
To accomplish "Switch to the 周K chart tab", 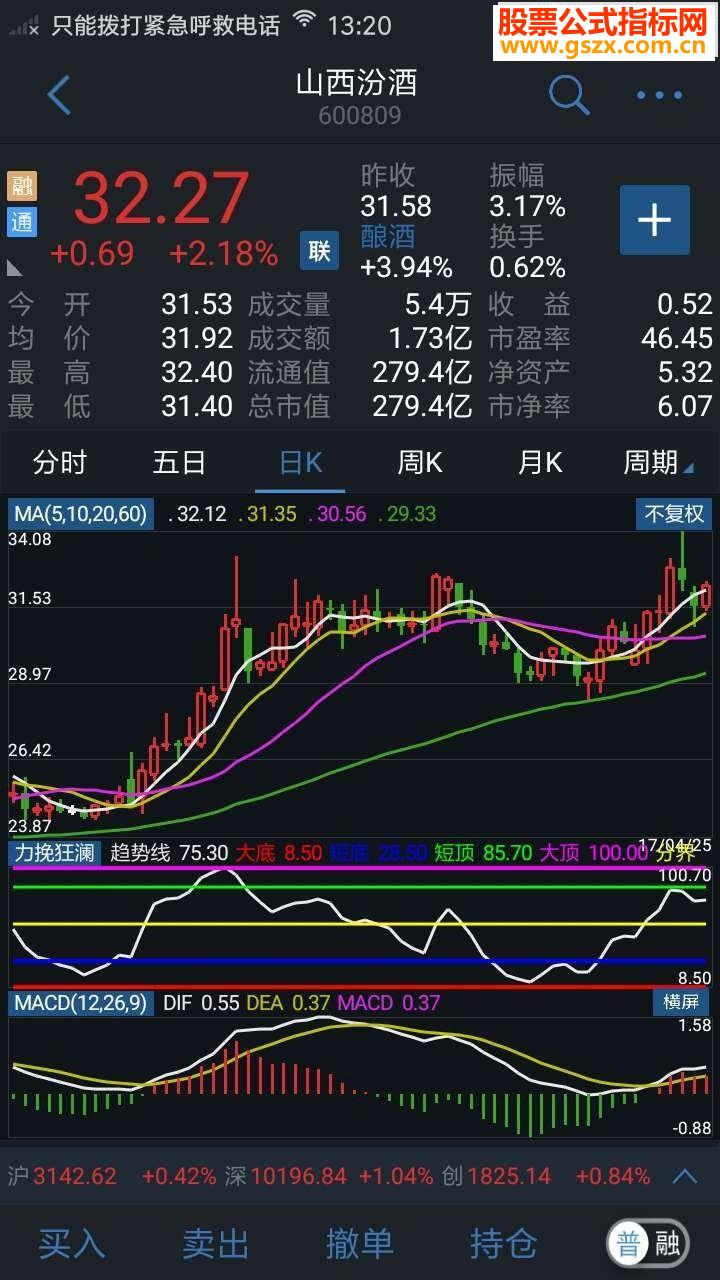I will pos(420,463).
